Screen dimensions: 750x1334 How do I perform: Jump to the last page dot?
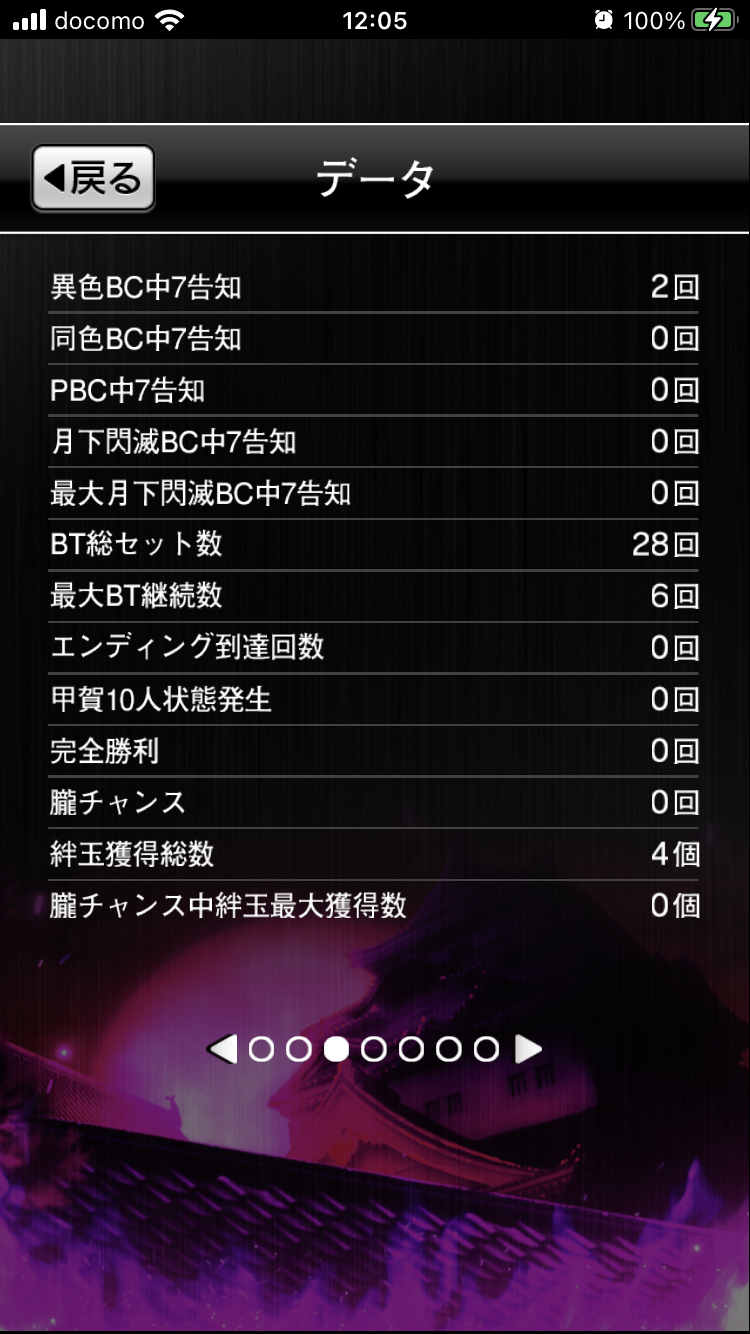click(486, 1049)
